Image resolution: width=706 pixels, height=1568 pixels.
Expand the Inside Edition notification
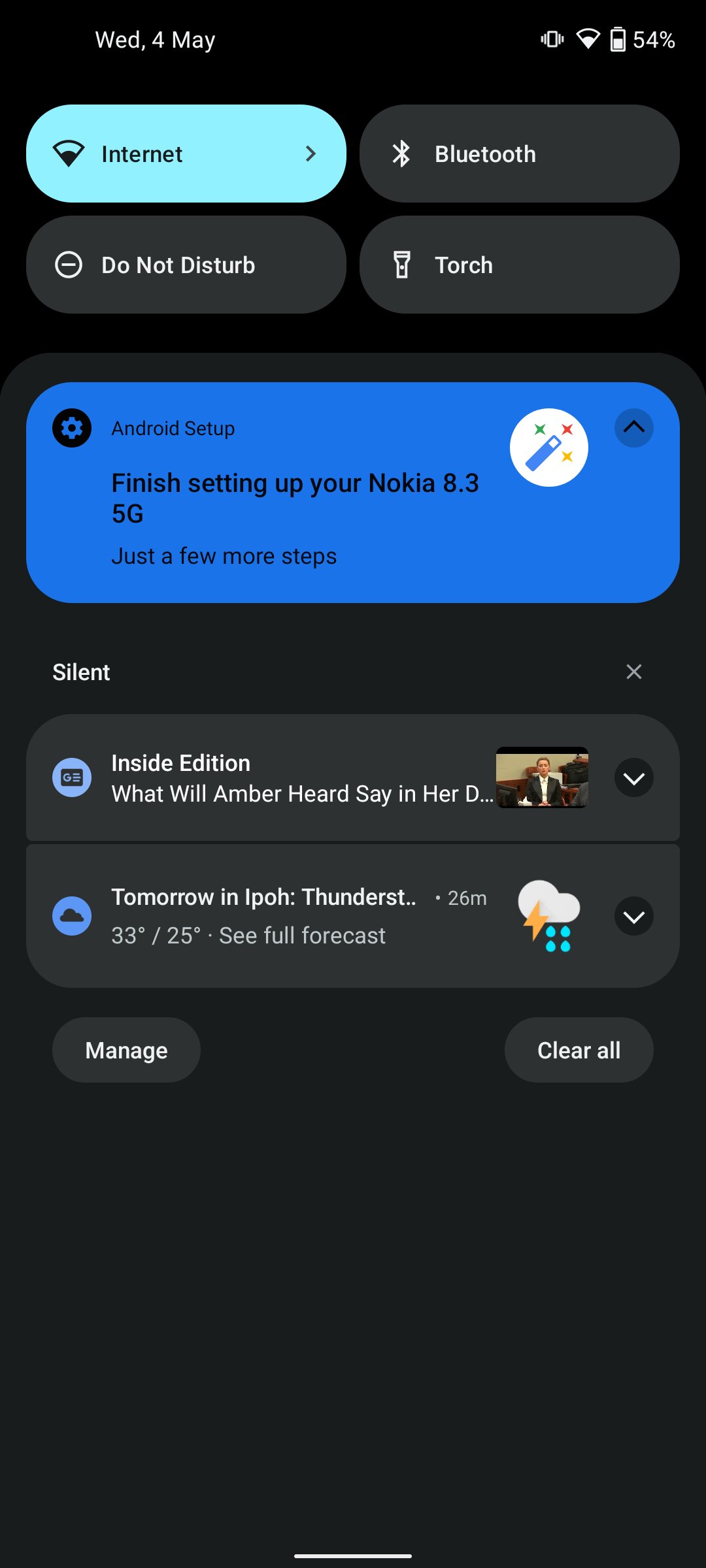[x=634, y=777]
